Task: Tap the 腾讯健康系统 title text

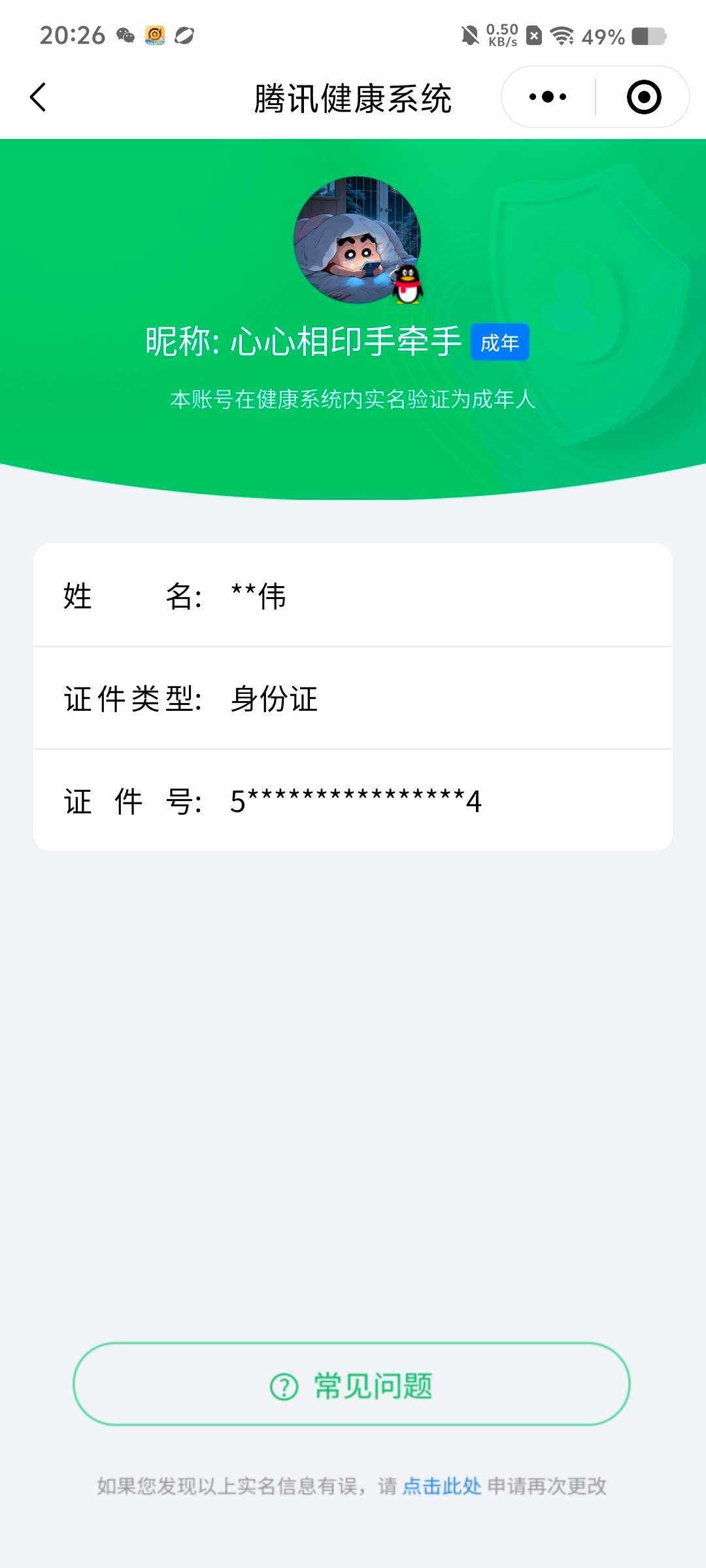Action: click(353, 96)
